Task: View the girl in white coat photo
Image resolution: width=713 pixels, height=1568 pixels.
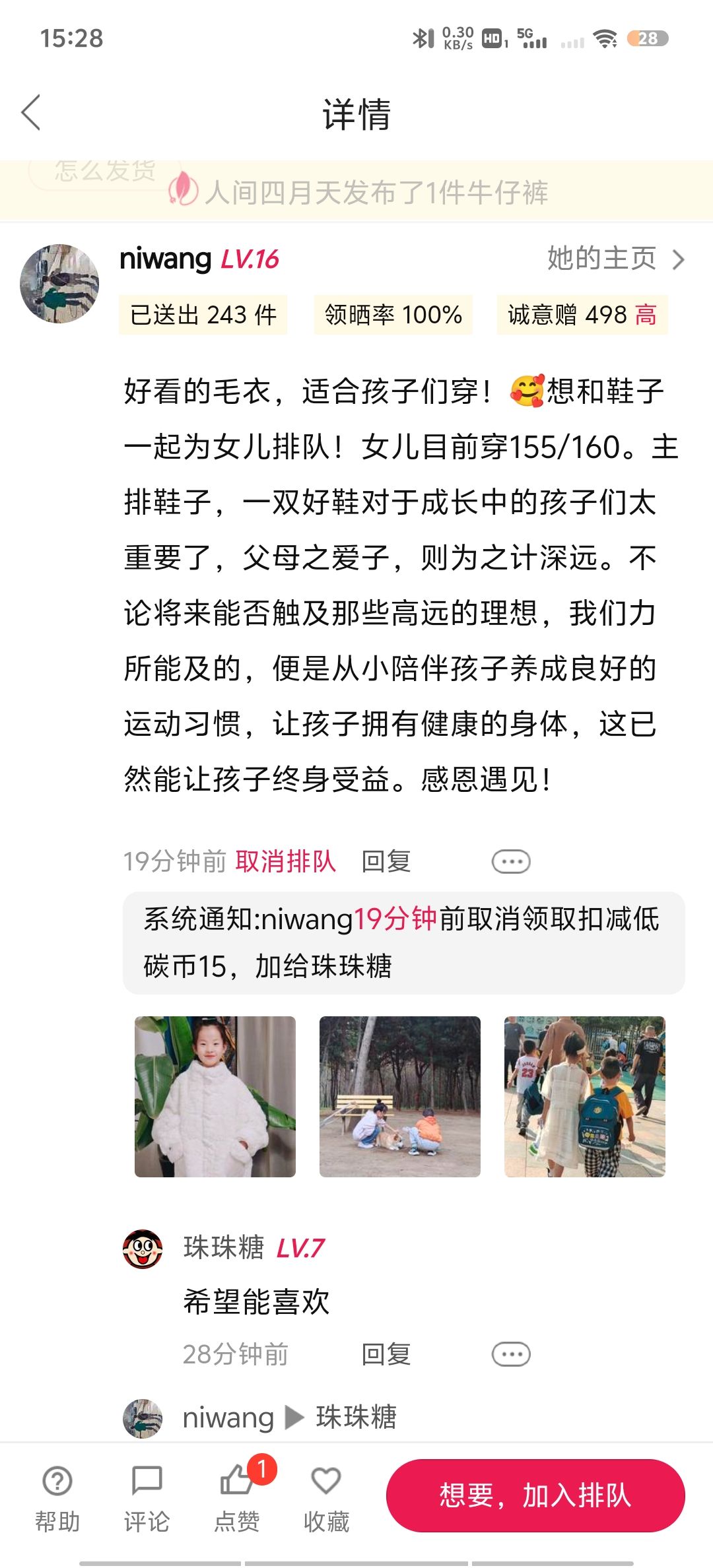Action: pos(215,1097)
